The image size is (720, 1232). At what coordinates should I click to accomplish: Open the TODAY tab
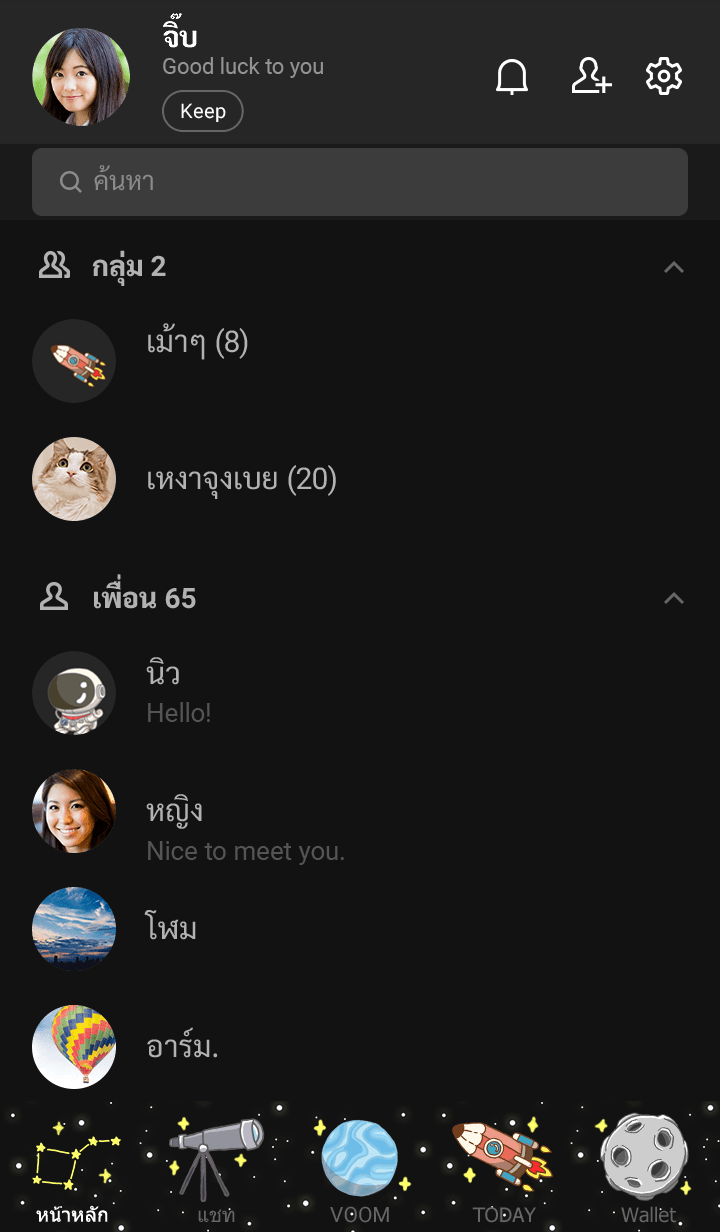504,1170
